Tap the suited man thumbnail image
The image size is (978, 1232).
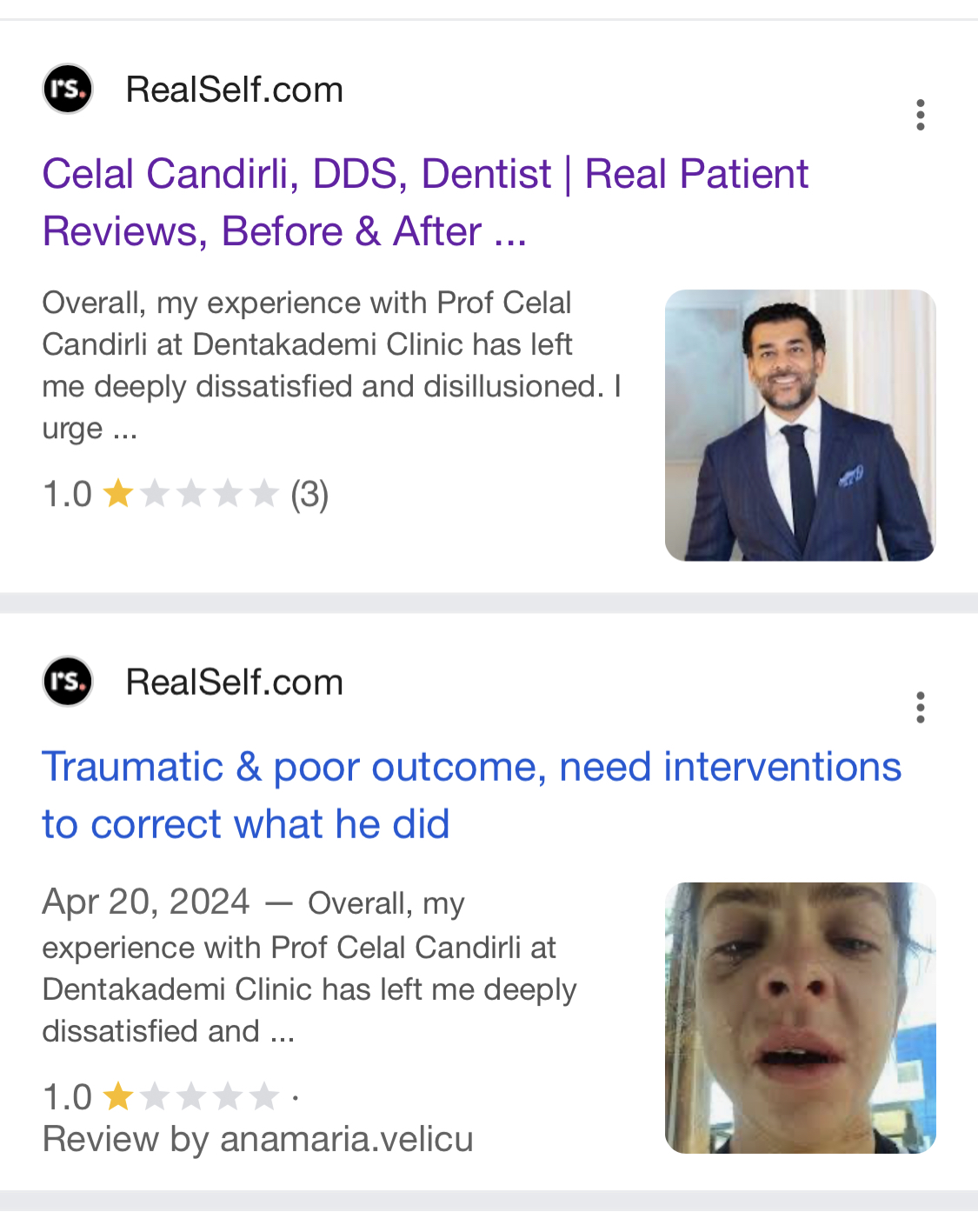[x=800, y=425]
